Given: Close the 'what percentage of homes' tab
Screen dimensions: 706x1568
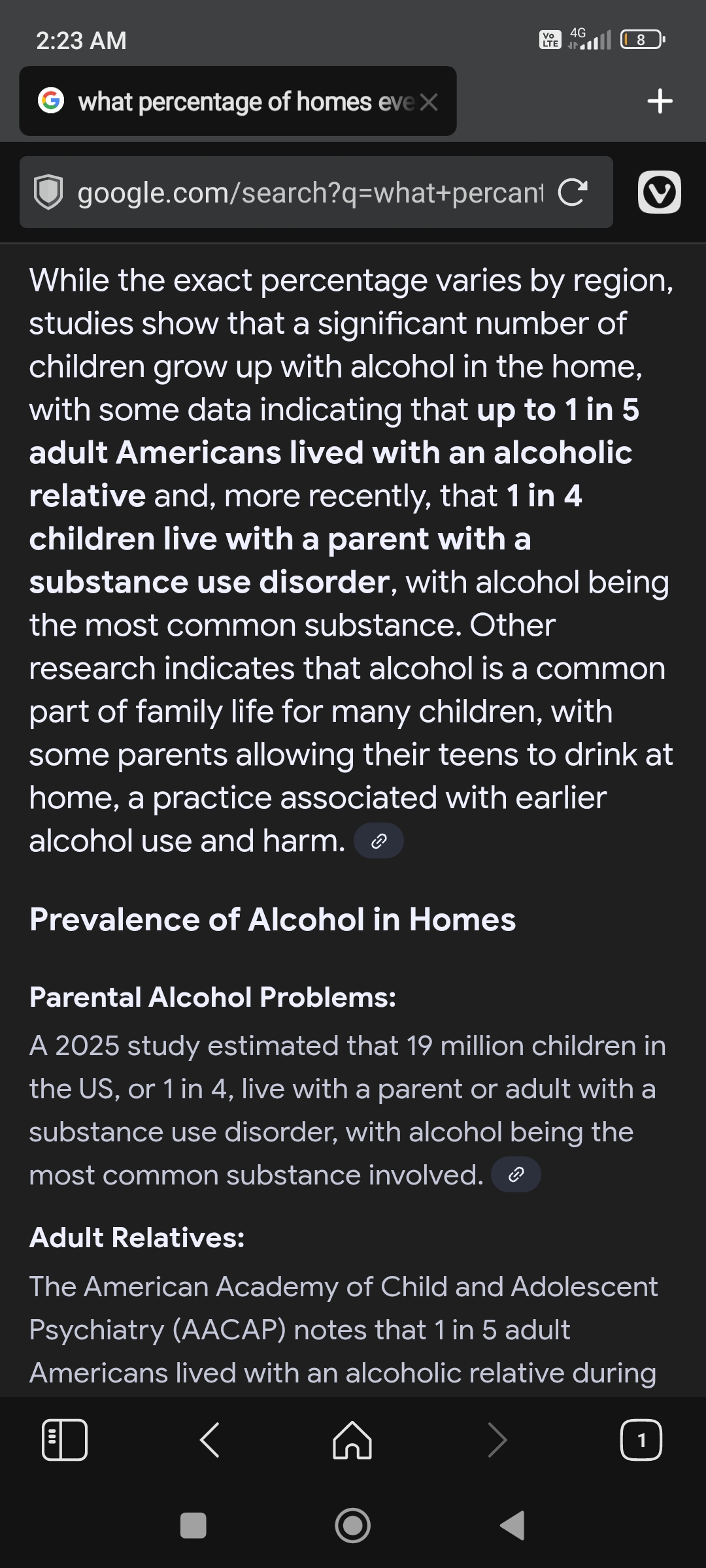Looking at the screenshot, I should [429, 102].
